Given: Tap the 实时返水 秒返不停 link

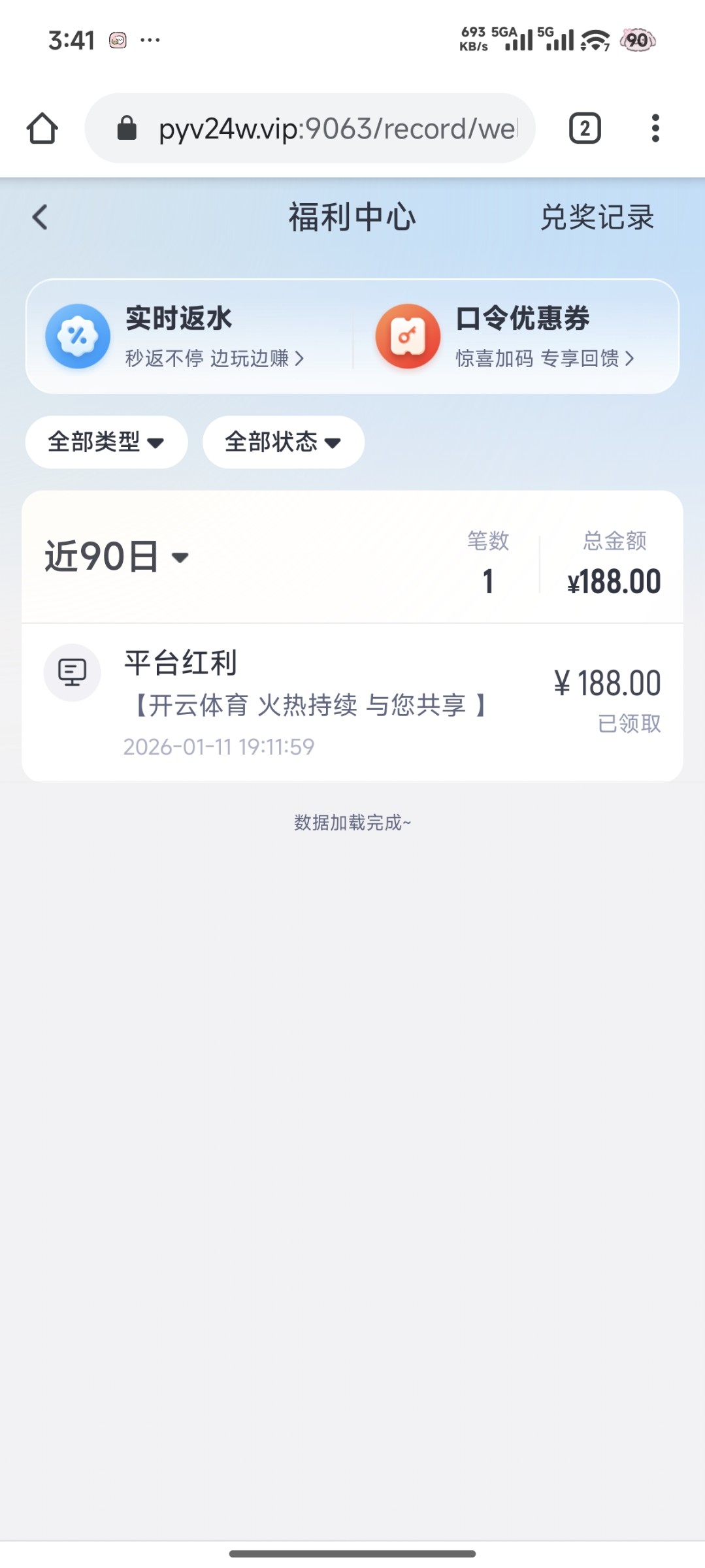Looking at the screenshot, I should [214, 359].
